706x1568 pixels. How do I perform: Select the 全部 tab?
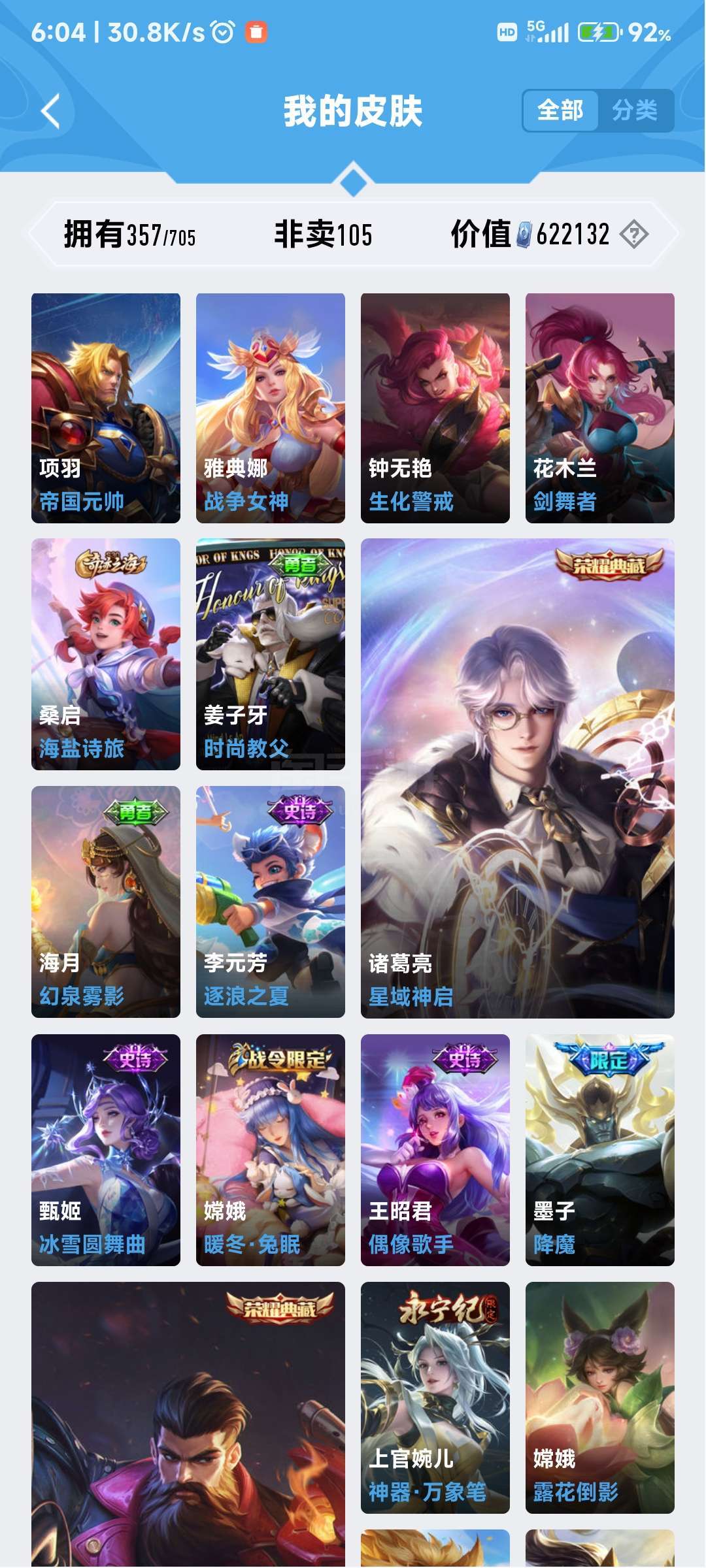[x=560, y=110]
